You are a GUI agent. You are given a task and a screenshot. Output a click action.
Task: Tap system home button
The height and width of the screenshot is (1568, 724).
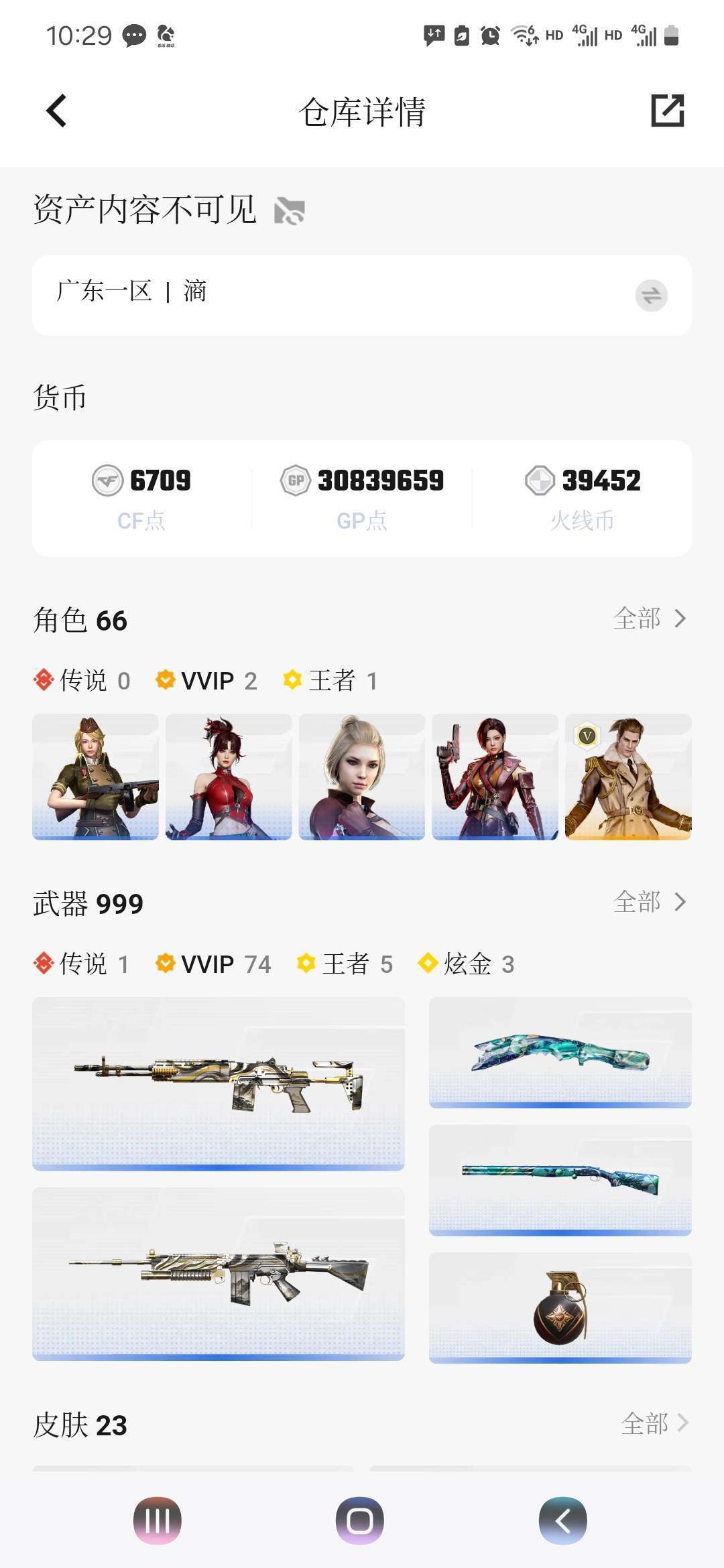click(360, 1520)
